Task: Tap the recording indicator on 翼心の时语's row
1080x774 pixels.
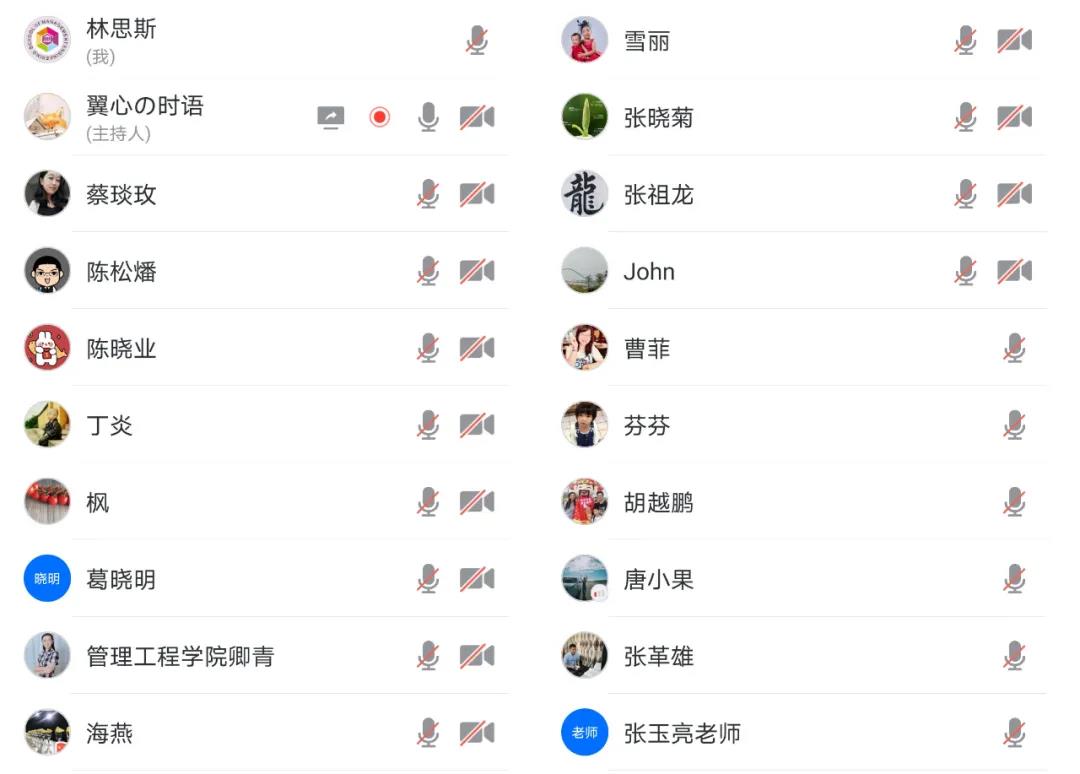Action: tap(379, 118)
